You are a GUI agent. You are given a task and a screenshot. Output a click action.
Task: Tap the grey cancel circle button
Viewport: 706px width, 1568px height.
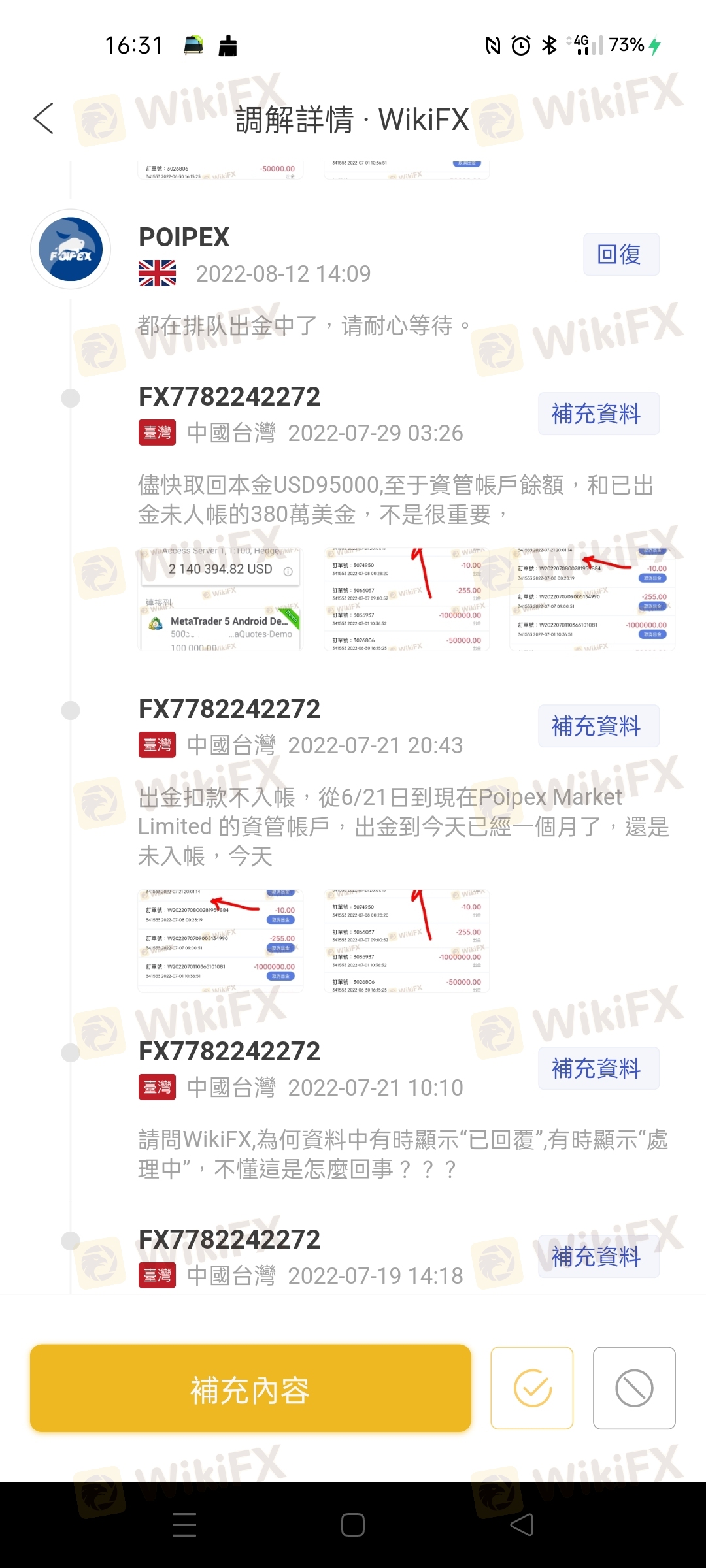click(634, 1388)
